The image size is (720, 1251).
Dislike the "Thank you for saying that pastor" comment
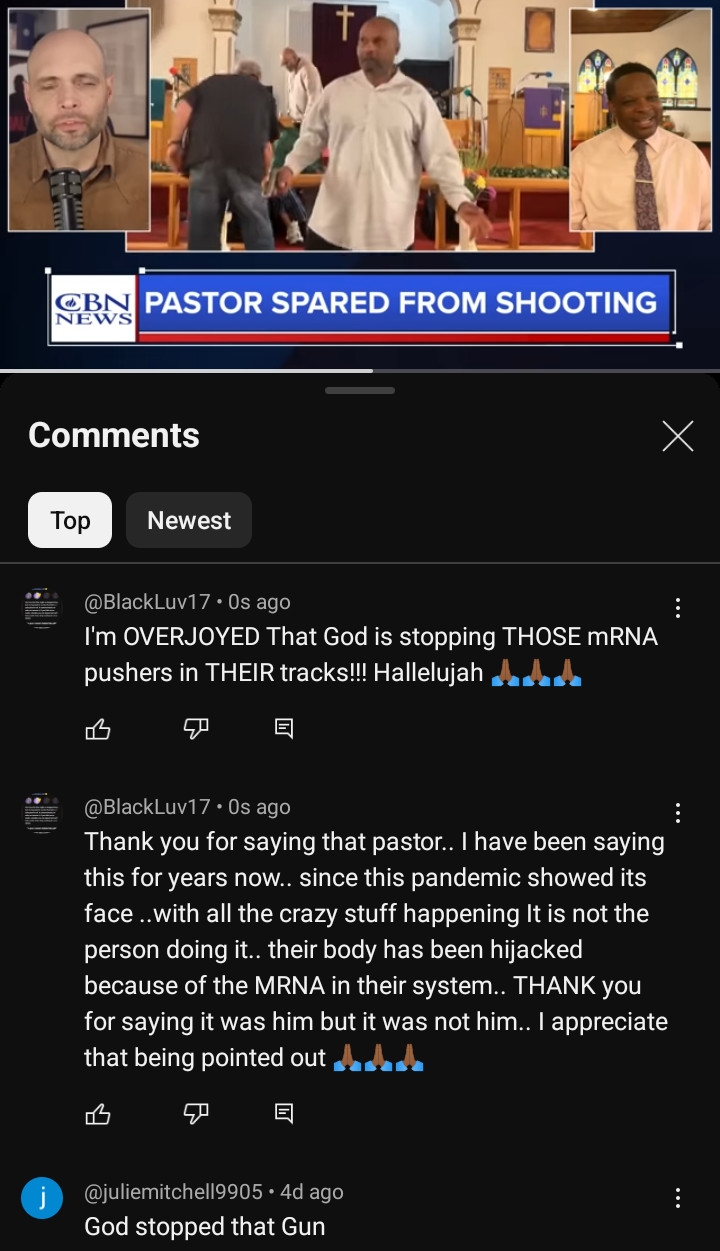point(196,1113)
